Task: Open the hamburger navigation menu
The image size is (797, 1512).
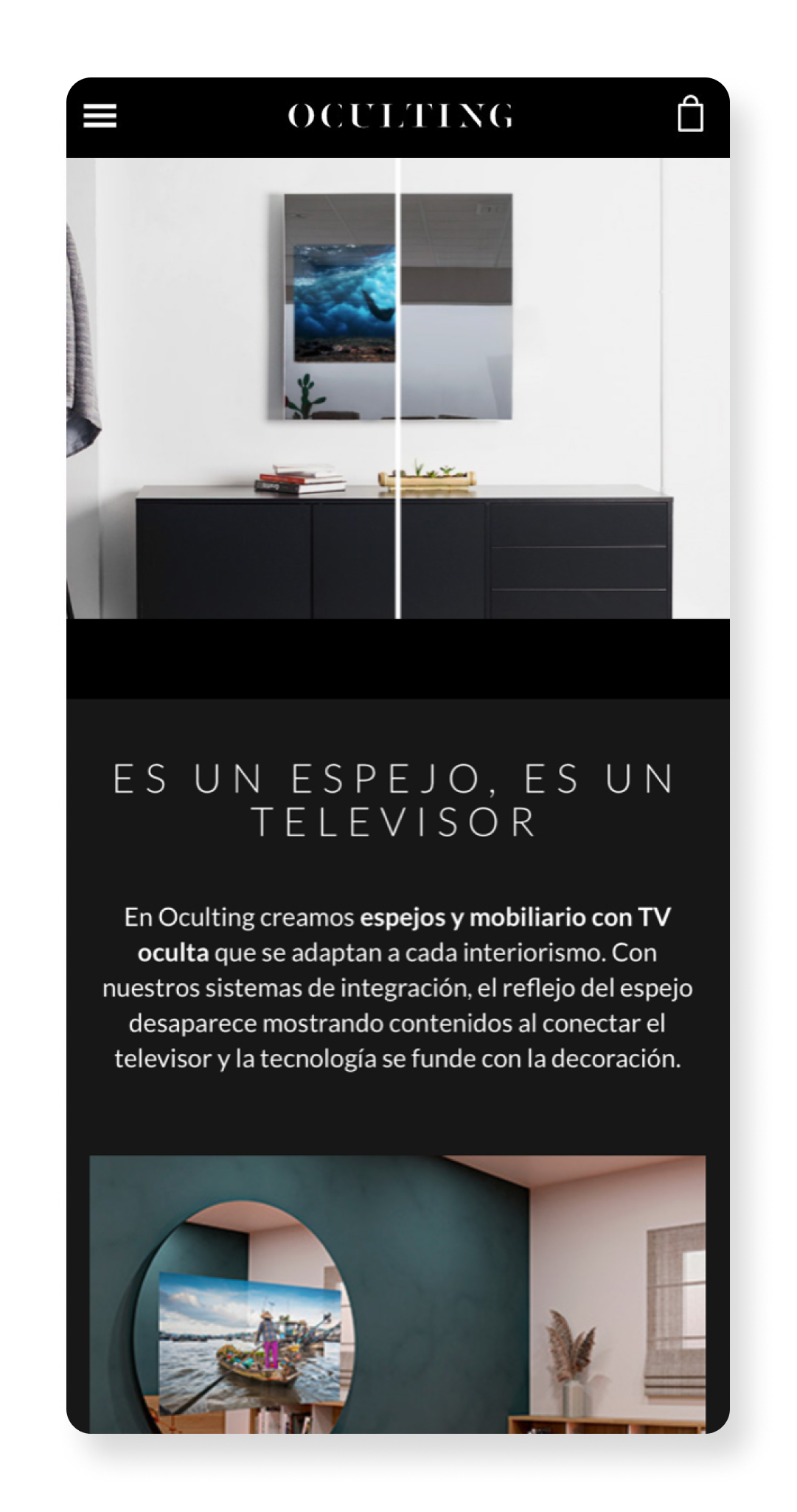Action: (100, 116)
